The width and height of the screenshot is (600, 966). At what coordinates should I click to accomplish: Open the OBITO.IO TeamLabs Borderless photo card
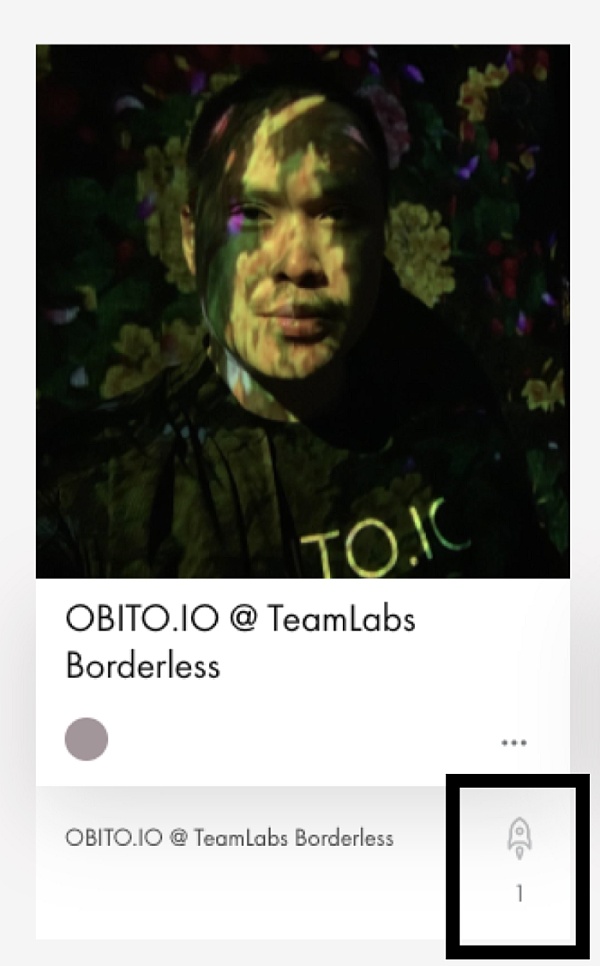[302, 311]
